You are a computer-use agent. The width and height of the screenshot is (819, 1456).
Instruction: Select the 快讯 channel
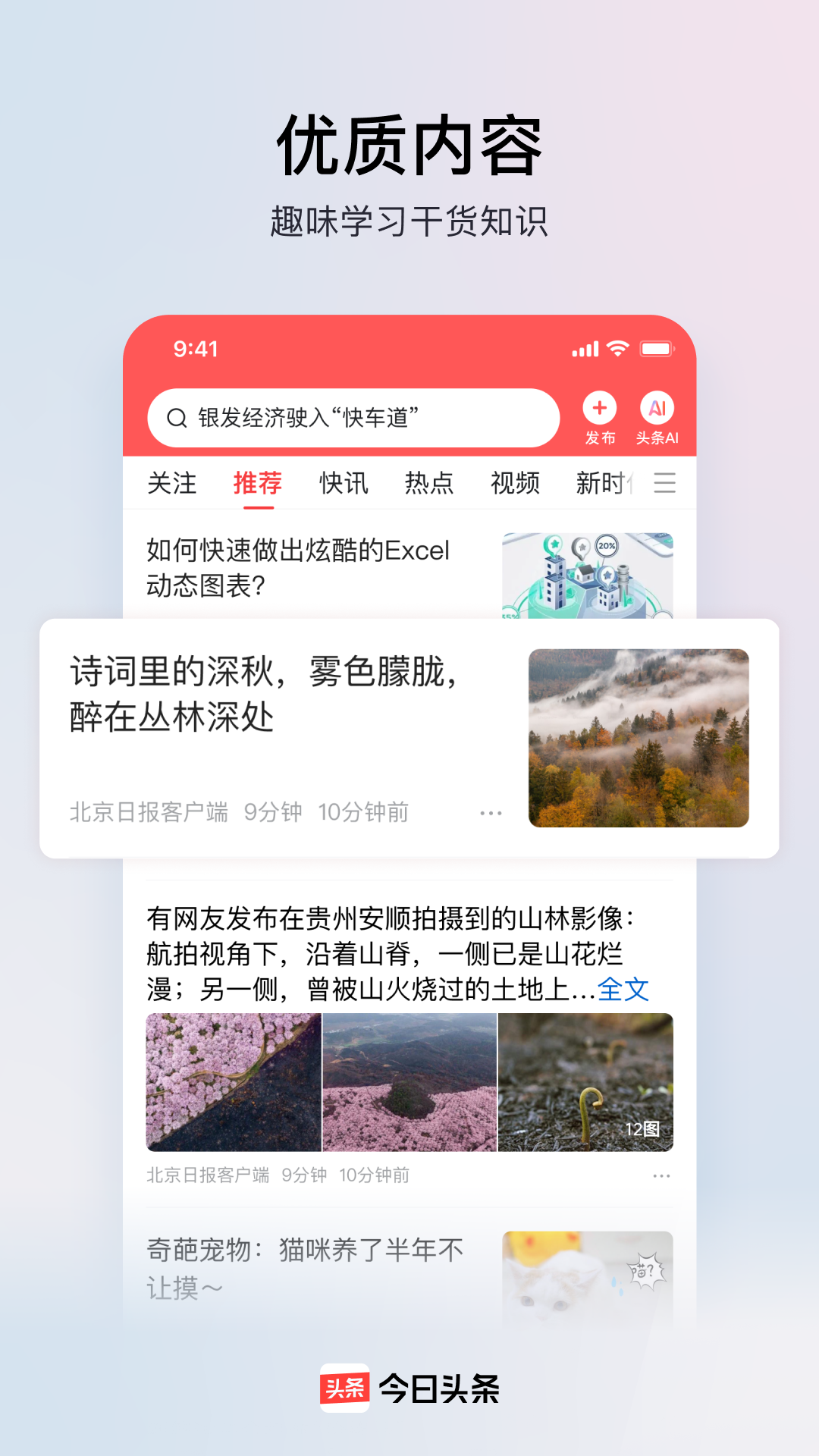344,483
